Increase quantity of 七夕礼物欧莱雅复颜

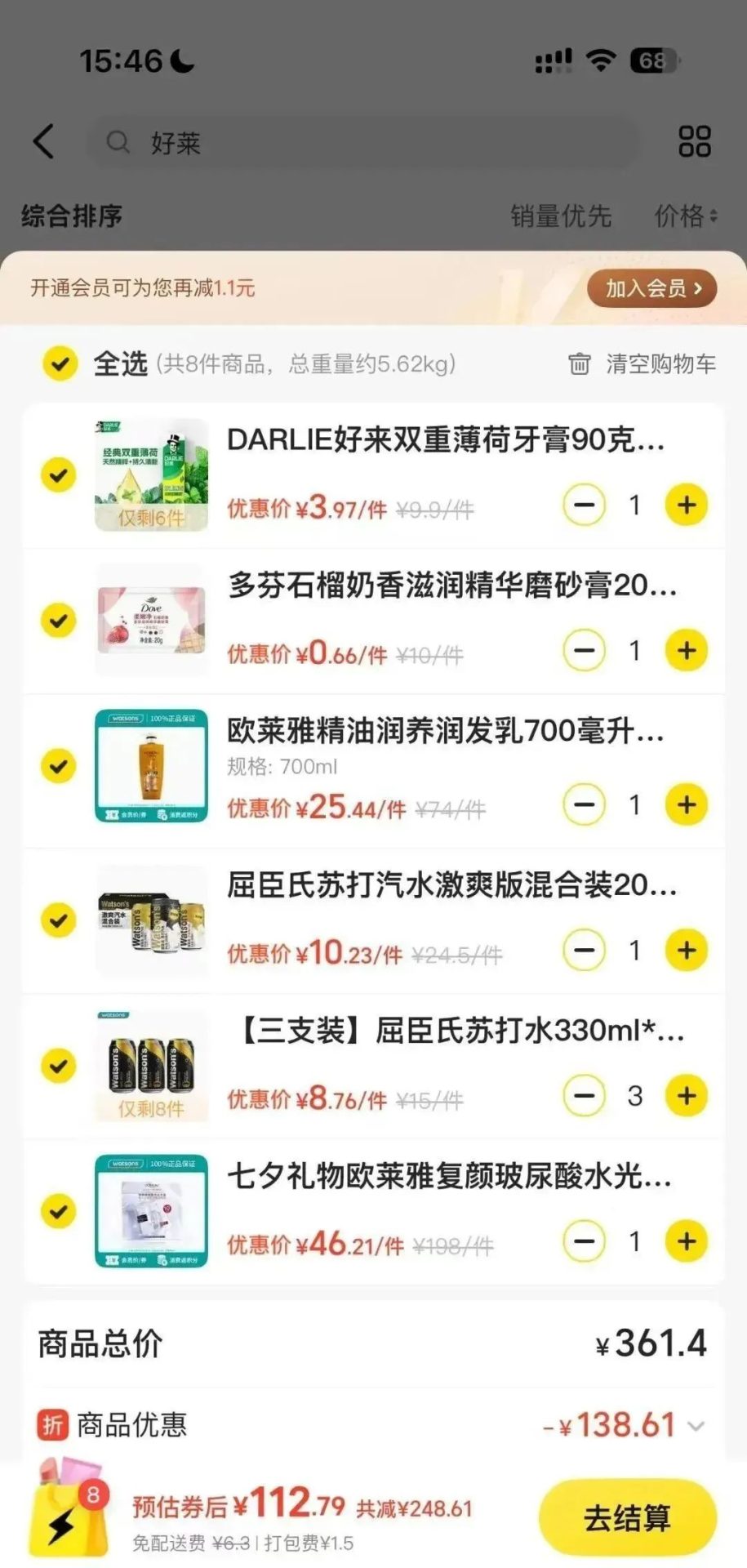686,1242
